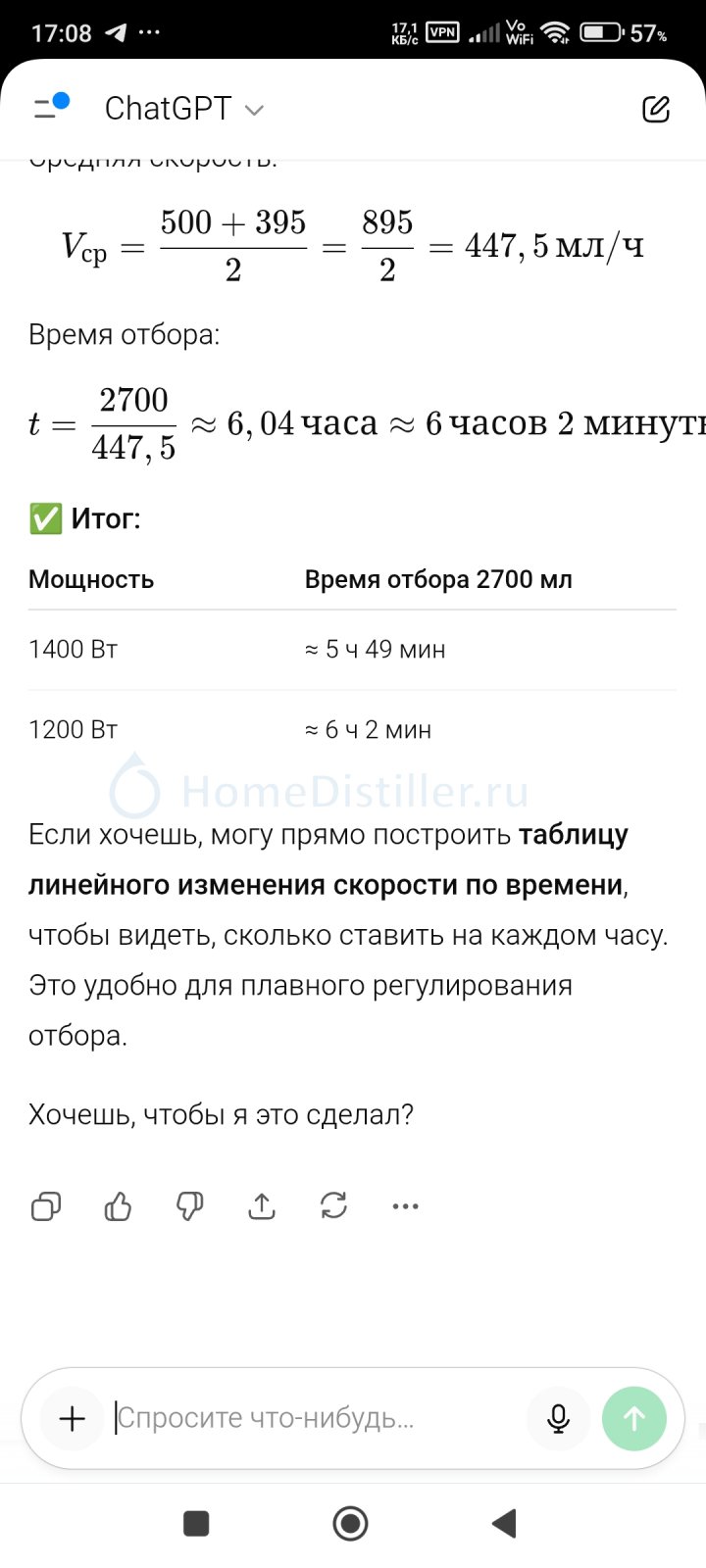Viewport: 706px width, 1568px height.
Task: Regenerate the response
Action: click(x=333, y=1206)
